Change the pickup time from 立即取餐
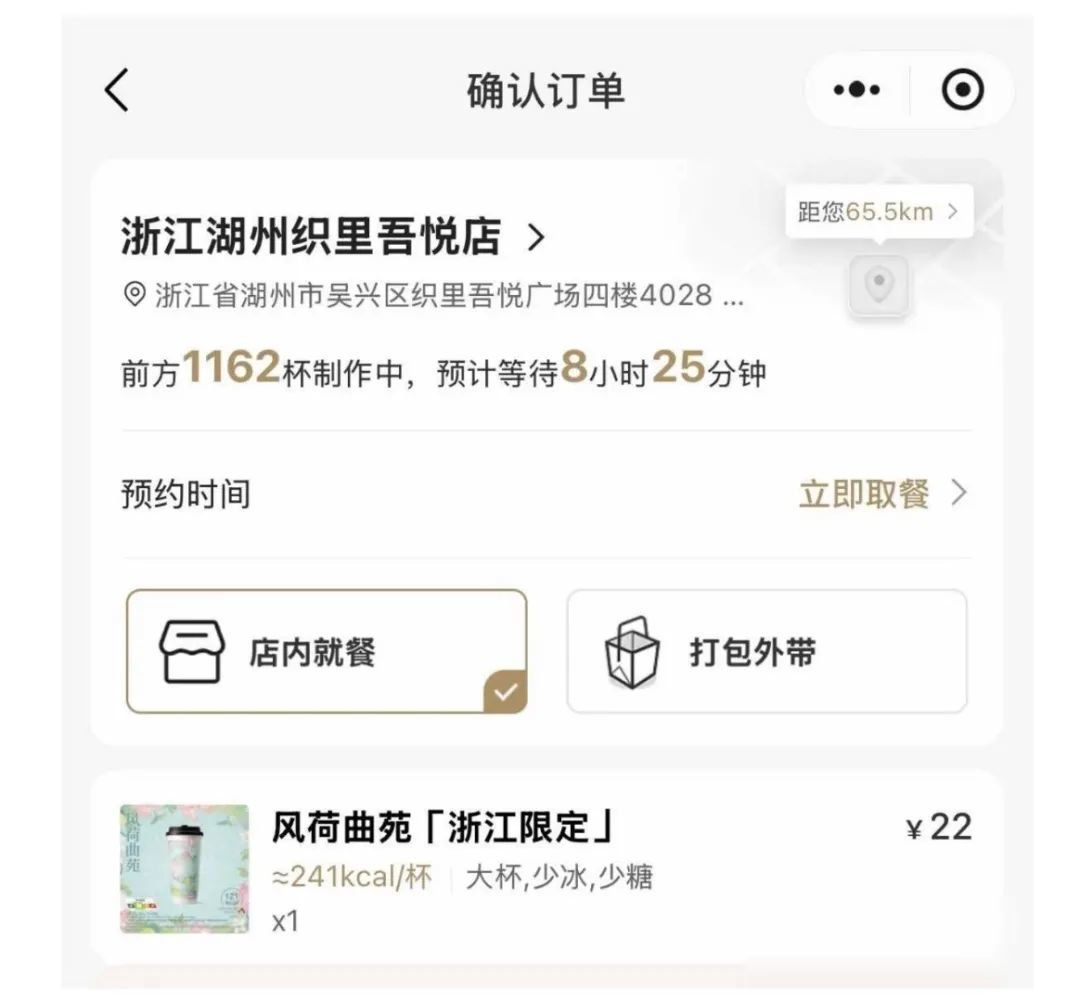The image size is (1080, 1001). coord(882,494)
